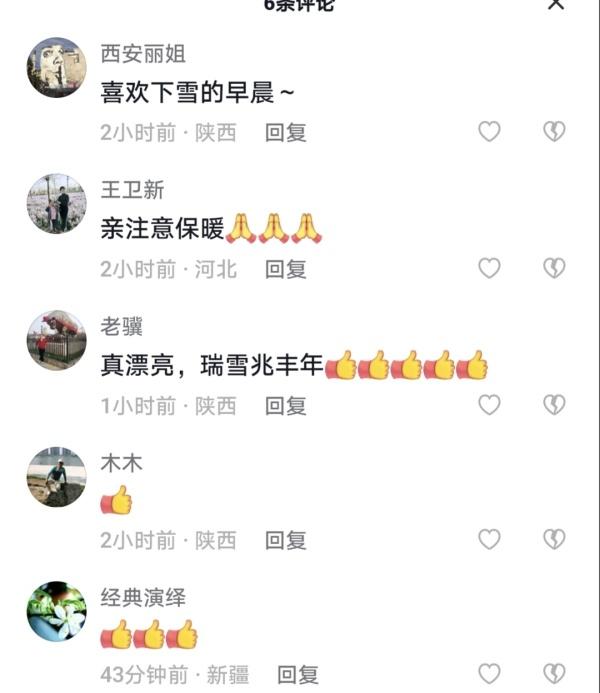Dislike 老骥's comment
The image size is (600, 693).
coord(553,404)
